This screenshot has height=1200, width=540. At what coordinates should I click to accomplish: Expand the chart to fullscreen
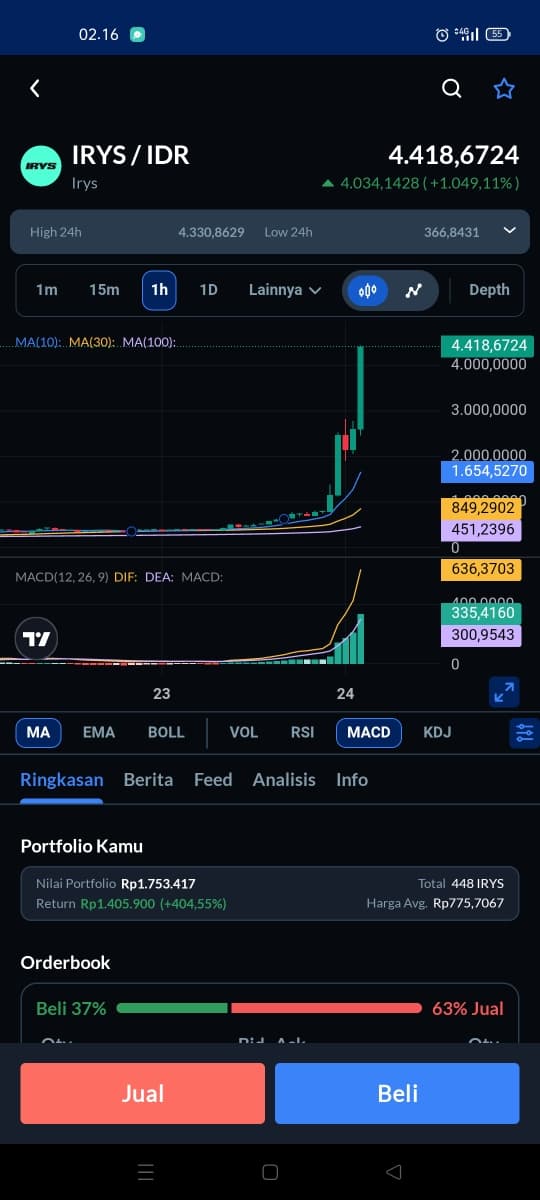click(505, 691)
